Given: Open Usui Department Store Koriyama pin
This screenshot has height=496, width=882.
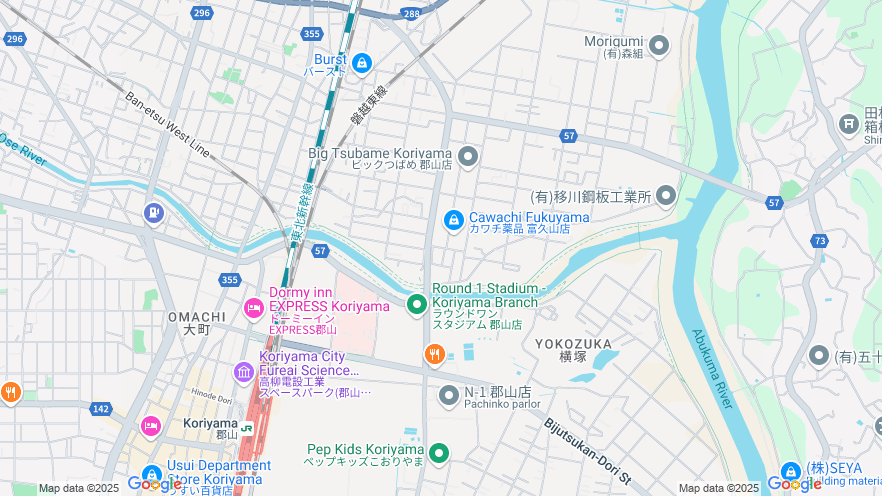Looking at the screenshot, I should pyautogui.click(x=152, y=474).
